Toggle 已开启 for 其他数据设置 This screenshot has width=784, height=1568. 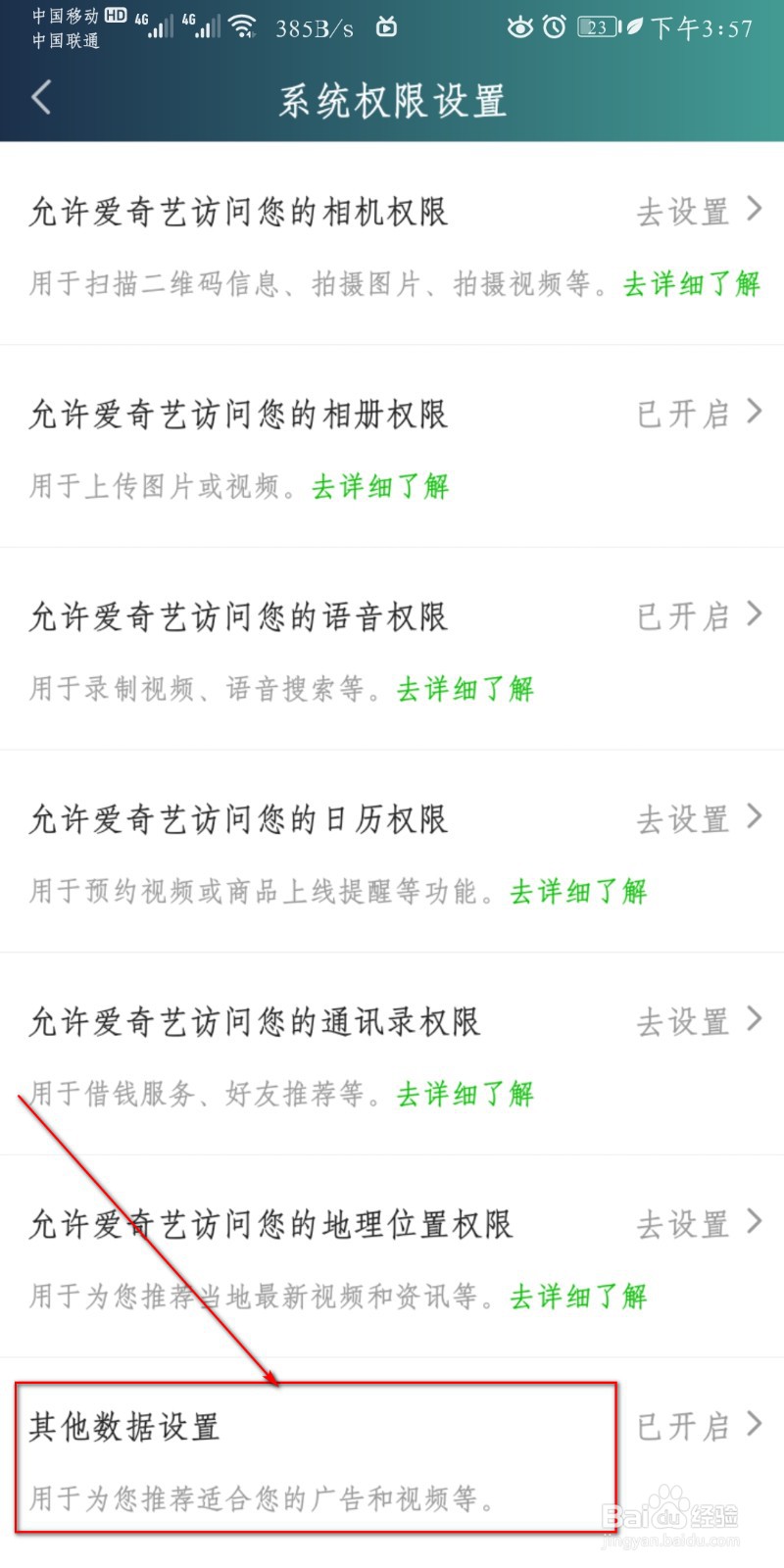pyautogui.click(x=683, y=1426)
